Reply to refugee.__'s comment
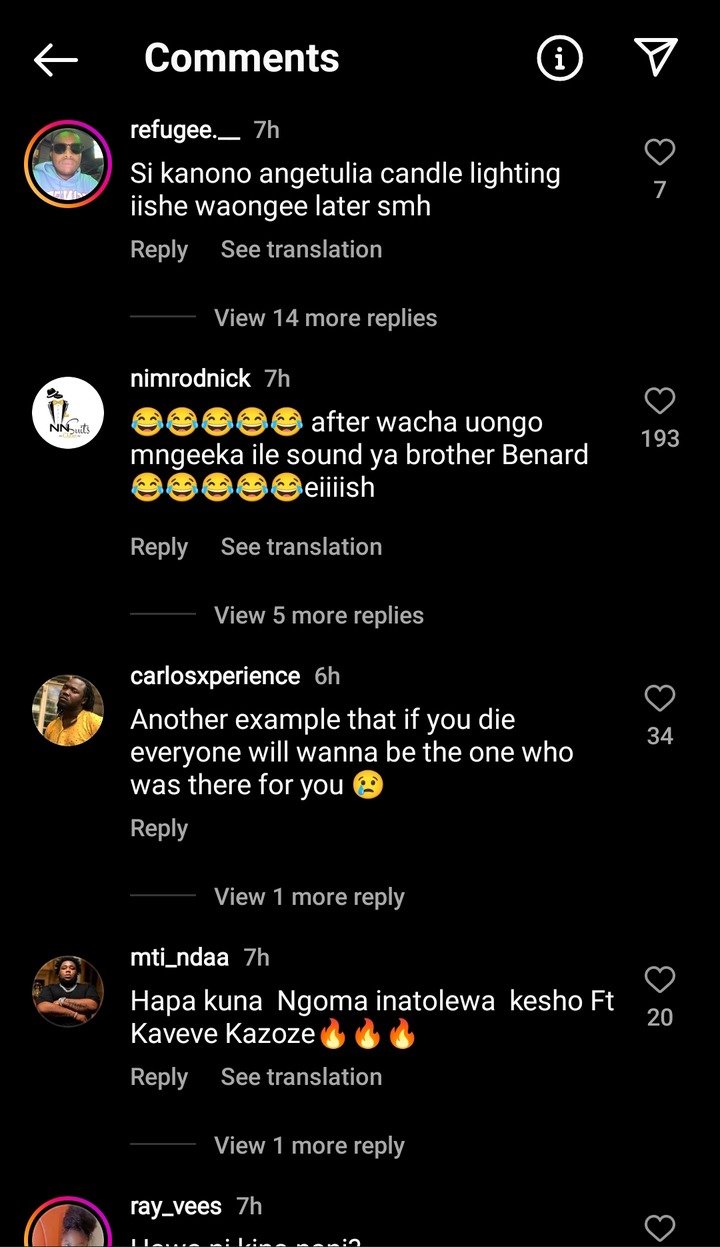The height and width of the screenshot is (1247, 720). 159,249
